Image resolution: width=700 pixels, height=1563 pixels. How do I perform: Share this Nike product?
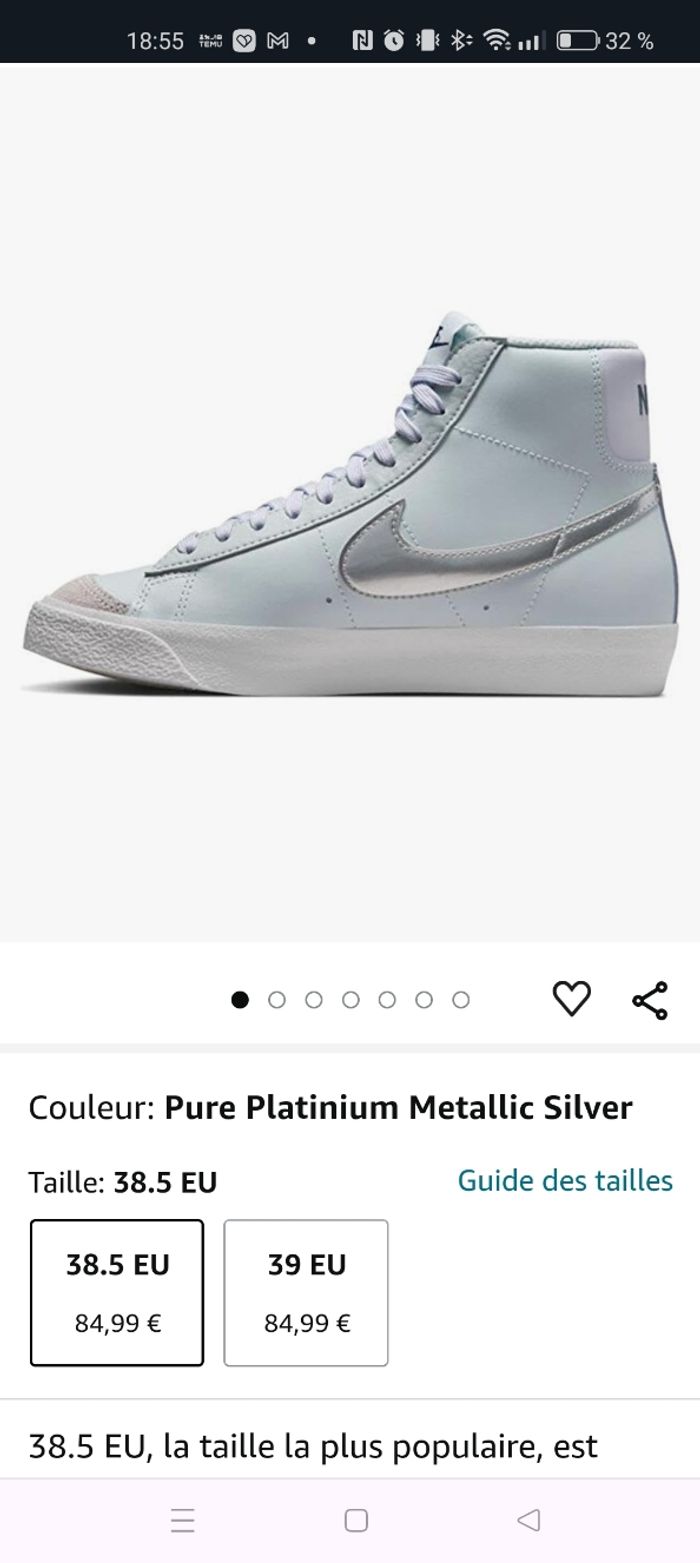(x=650, y=999)
